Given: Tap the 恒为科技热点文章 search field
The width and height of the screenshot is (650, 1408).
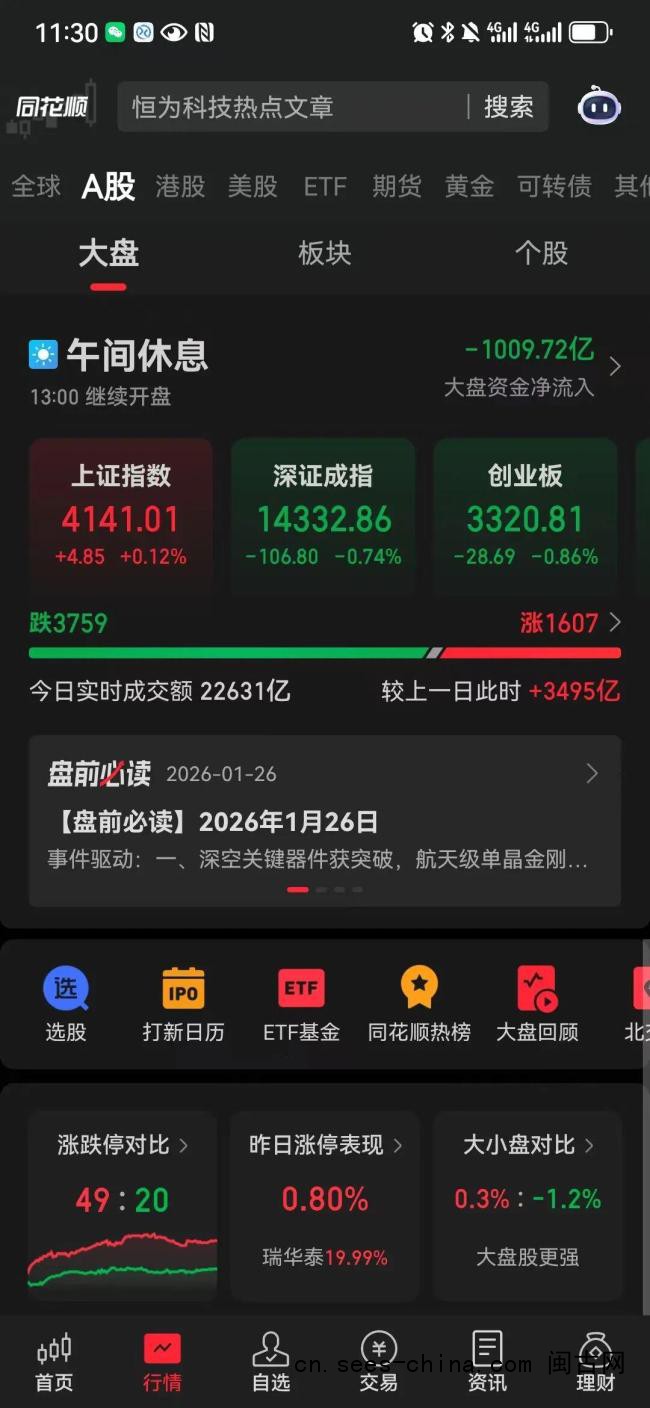Looking at the screenshot, I should [x=290, y=107].
